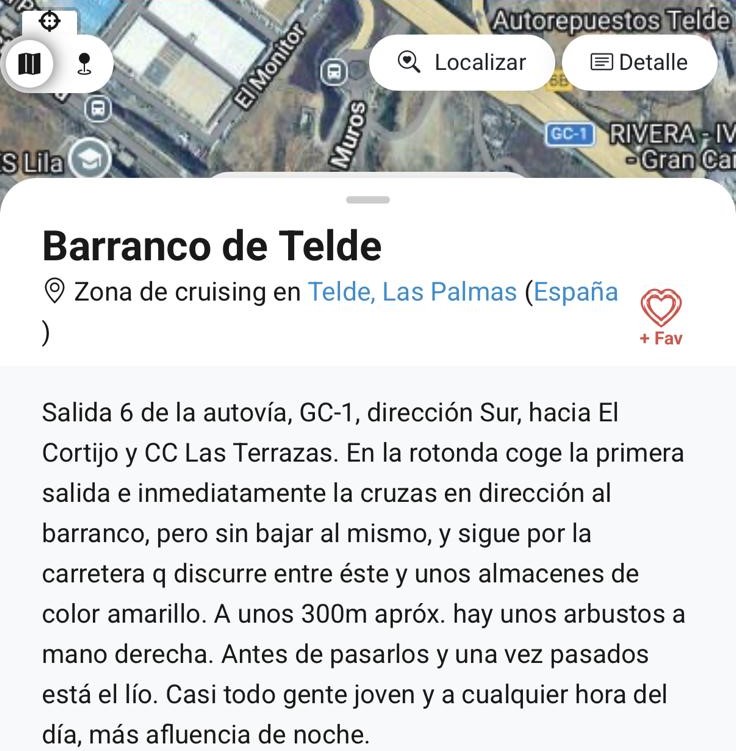Tap the Localizar search button
Image resolution: width=736 pixels, height=751 pixels.
click(x=461, y=62)
